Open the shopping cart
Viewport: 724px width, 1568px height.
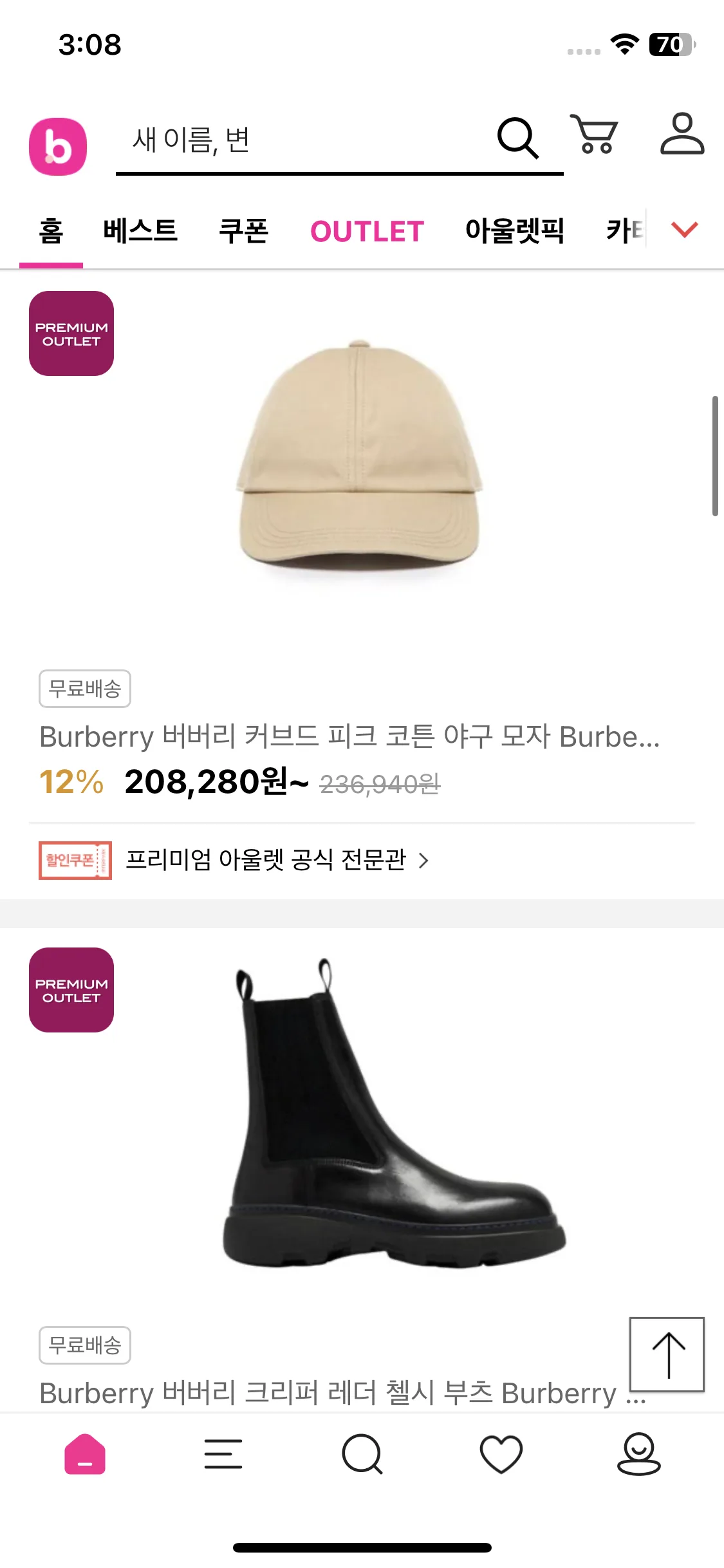pyautogui.click(x=595, y=135)
